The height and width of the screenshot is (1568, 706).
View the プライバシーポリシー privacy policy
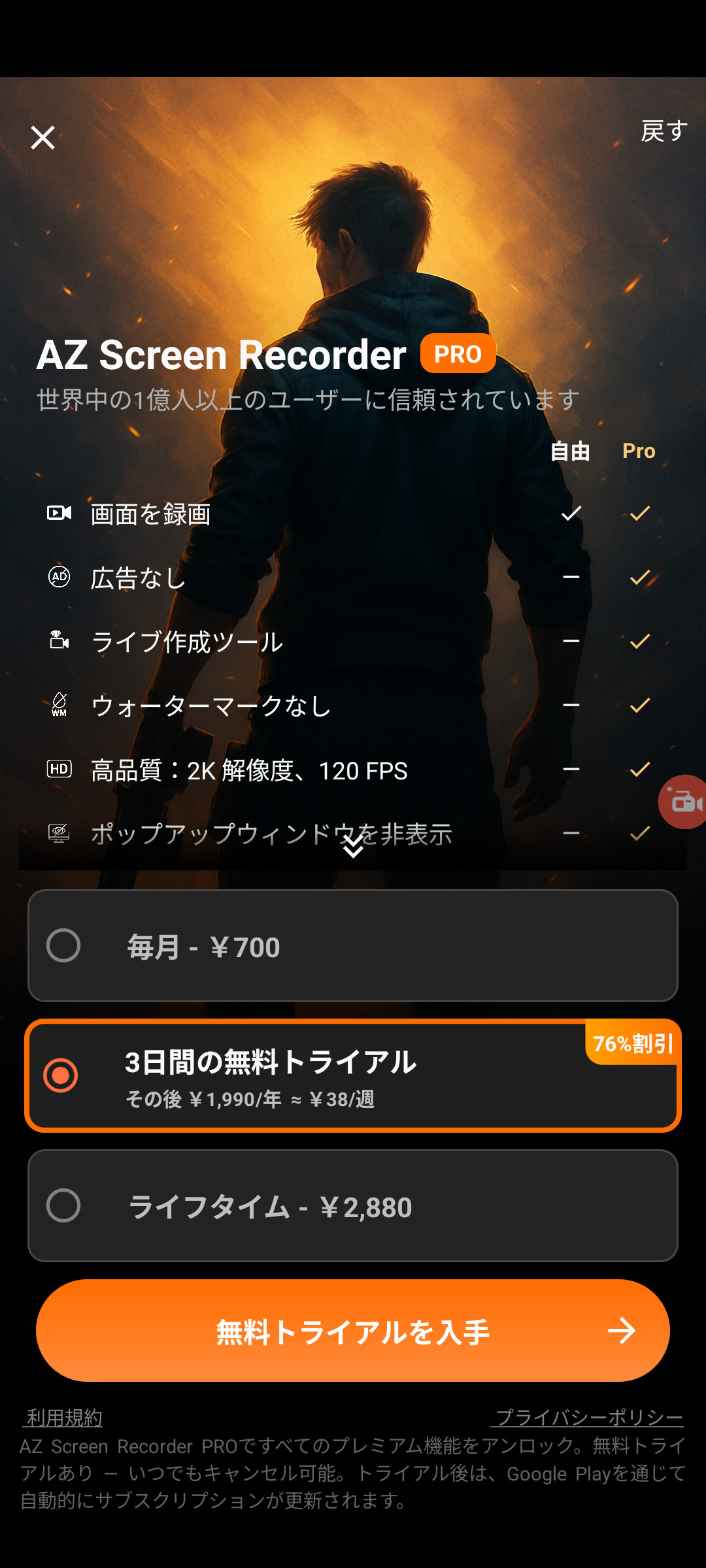pos(589,1417)
